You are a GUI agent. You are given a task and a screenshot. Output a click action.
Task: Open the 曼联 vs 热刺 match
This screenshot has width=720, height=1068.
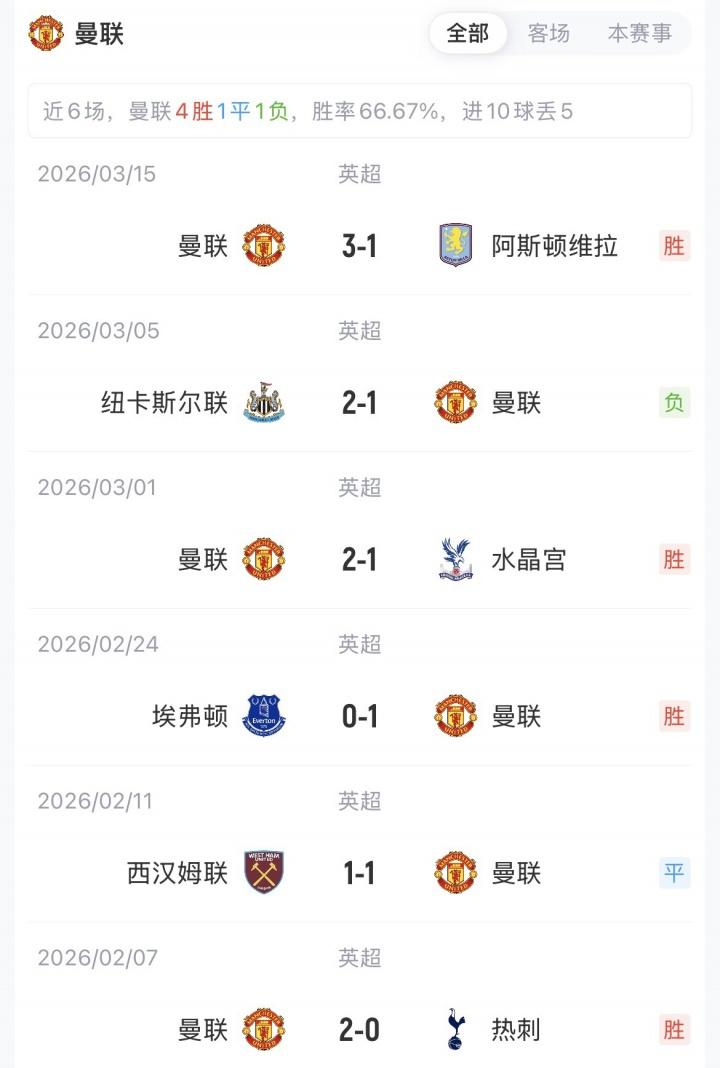coord(359,1029)
